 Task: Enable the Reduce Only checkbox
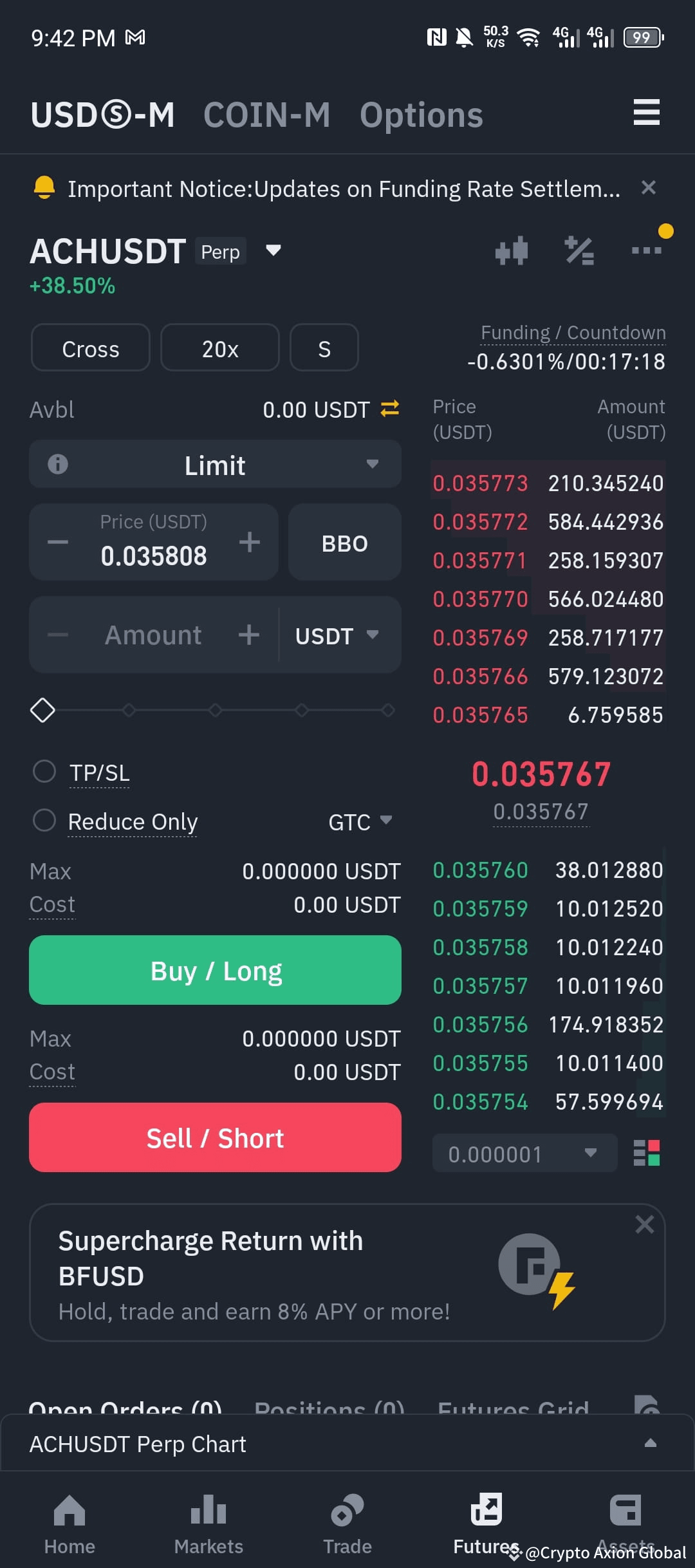pos(44,820)
